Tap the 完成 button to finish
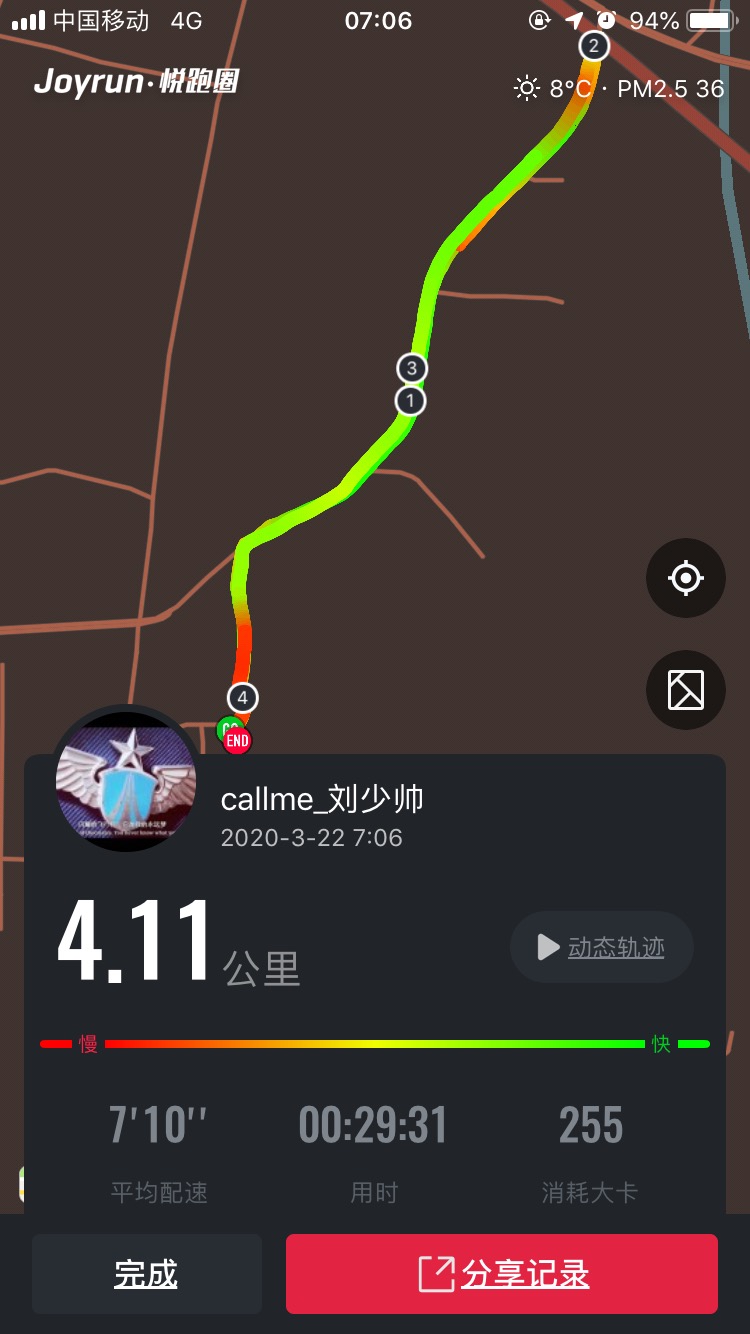Screen dimensions: 750x1334 (x=146, y=1274)
